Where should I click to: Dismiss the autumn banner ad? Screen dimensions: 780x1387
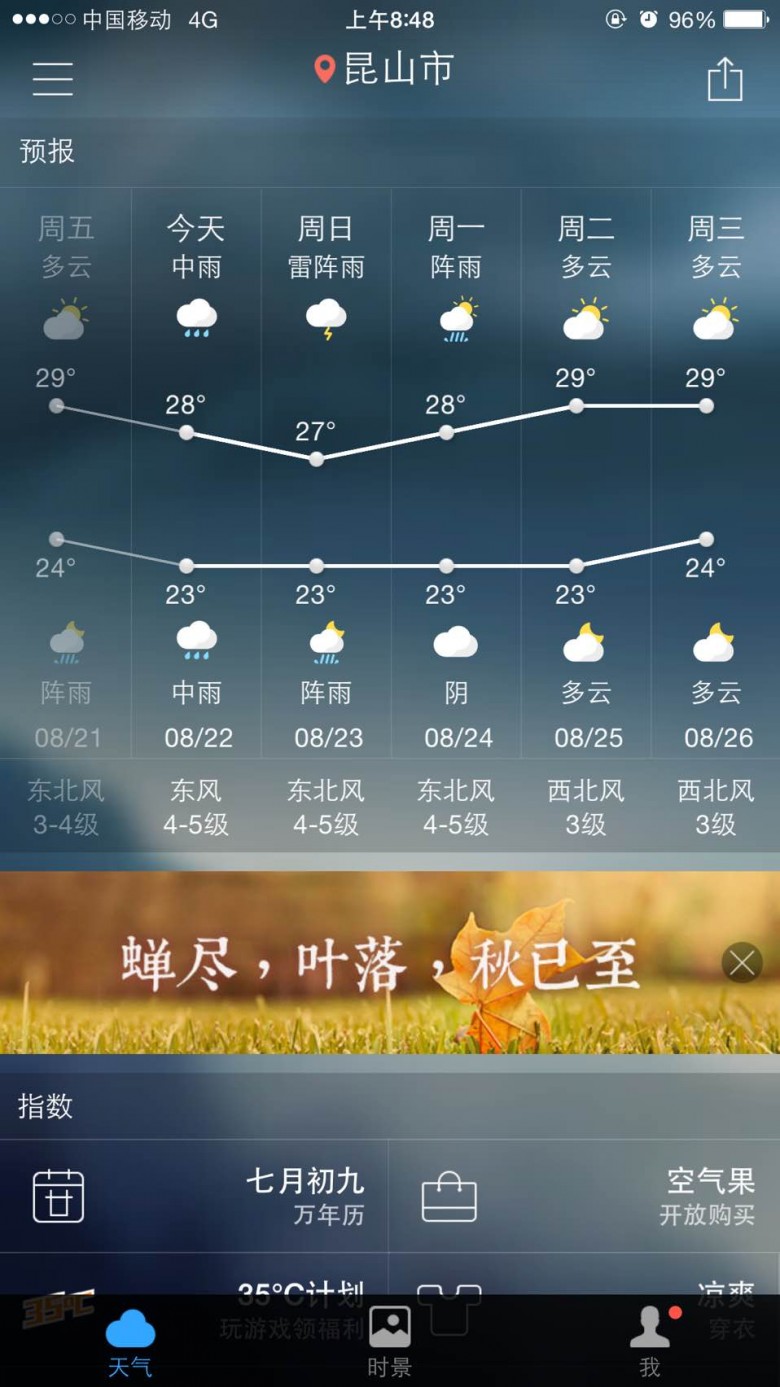point(742,963)
